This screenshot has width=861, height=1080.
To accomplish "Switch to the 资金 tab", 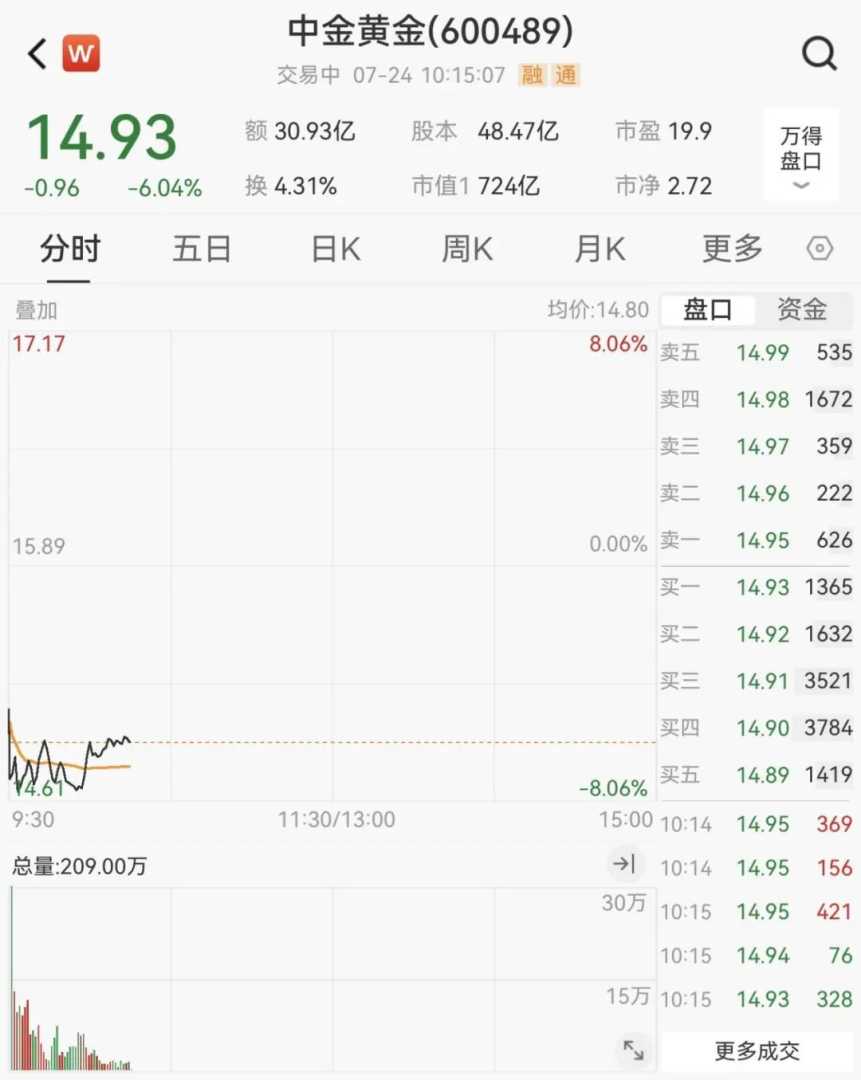I will click(802, 310).
